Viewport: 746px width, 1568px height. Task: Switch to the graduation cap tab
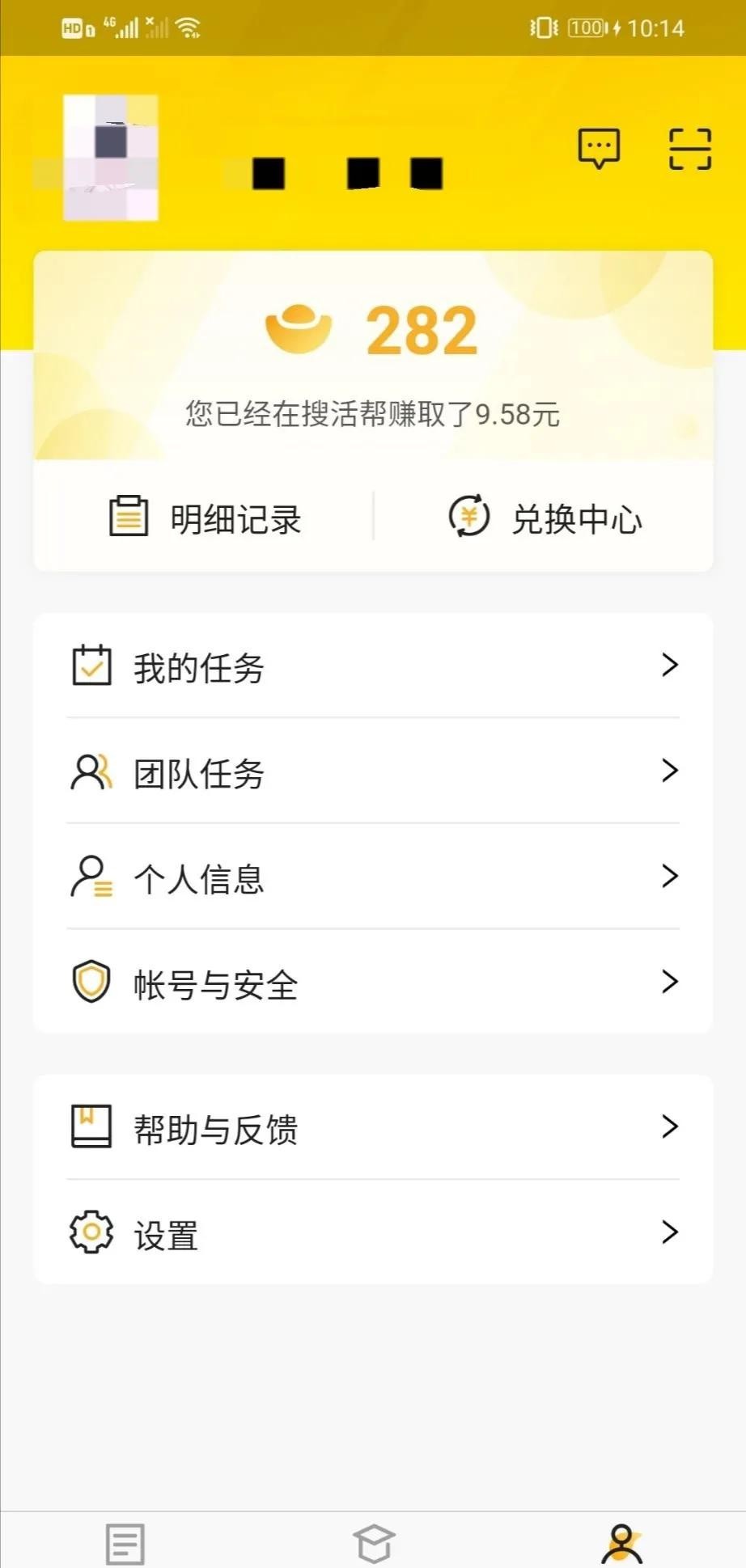[x=374, y=1543]
